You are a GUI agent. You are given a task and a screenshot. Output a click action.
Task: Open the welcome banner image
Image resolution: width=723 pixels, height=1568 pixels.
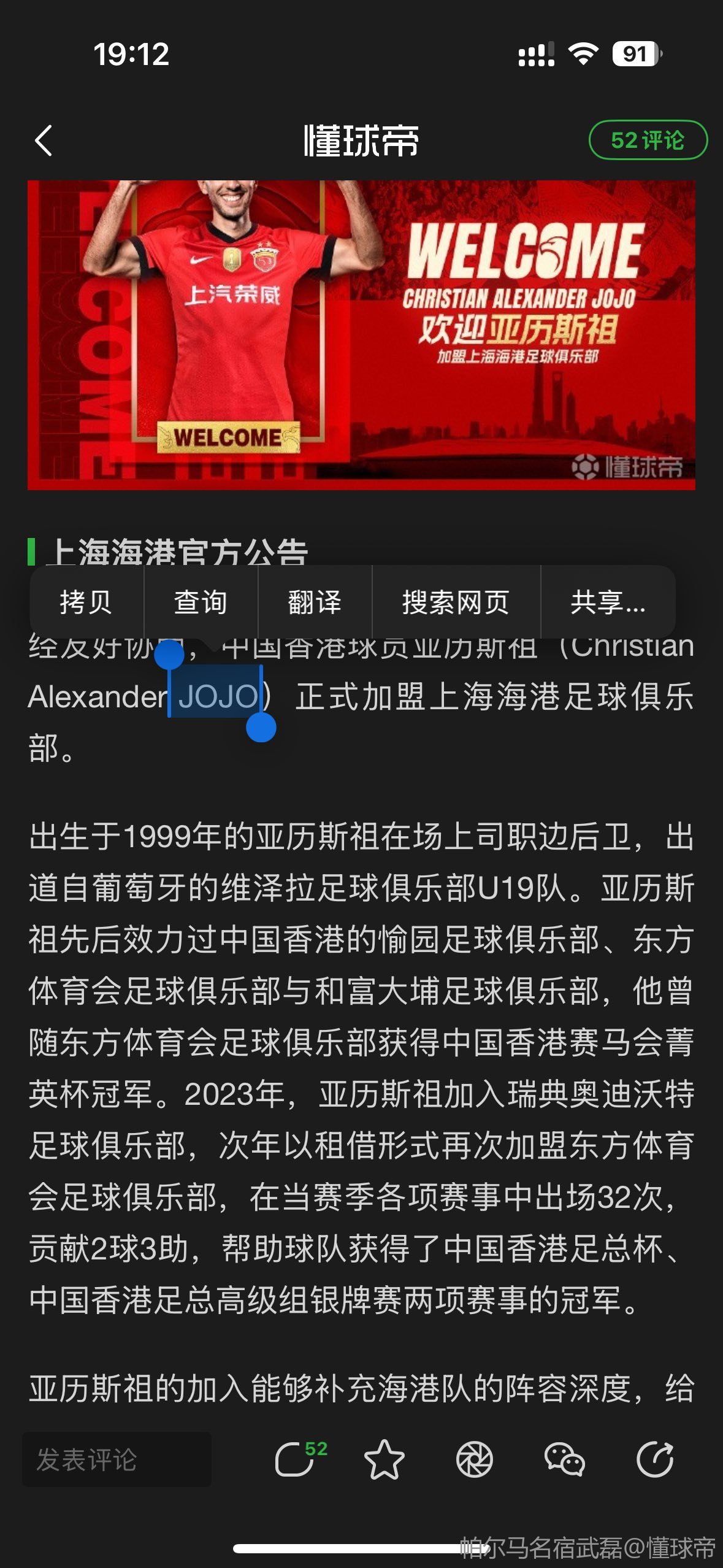pos(361,334)
